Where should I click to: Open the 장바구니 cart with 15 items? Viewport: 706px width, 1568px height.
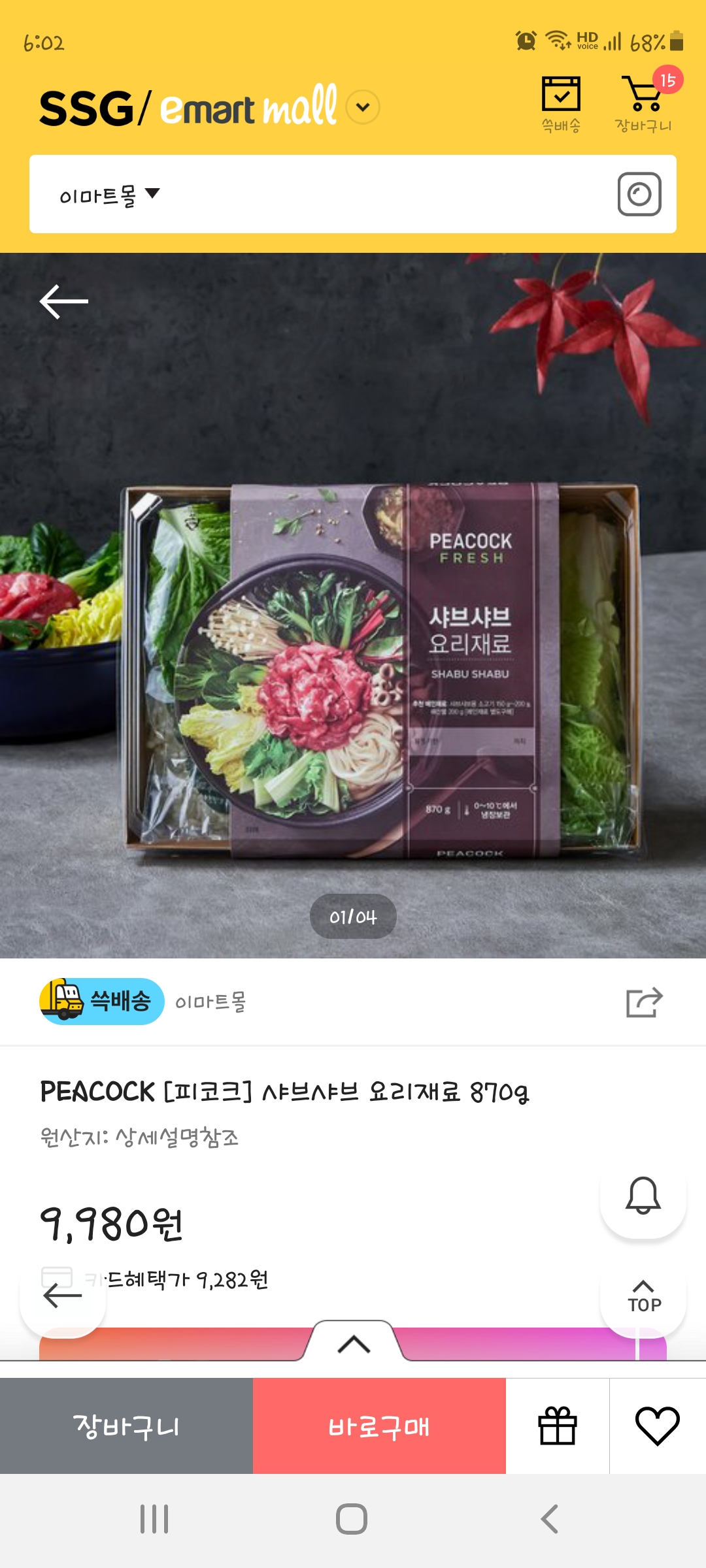coord(644,103)
